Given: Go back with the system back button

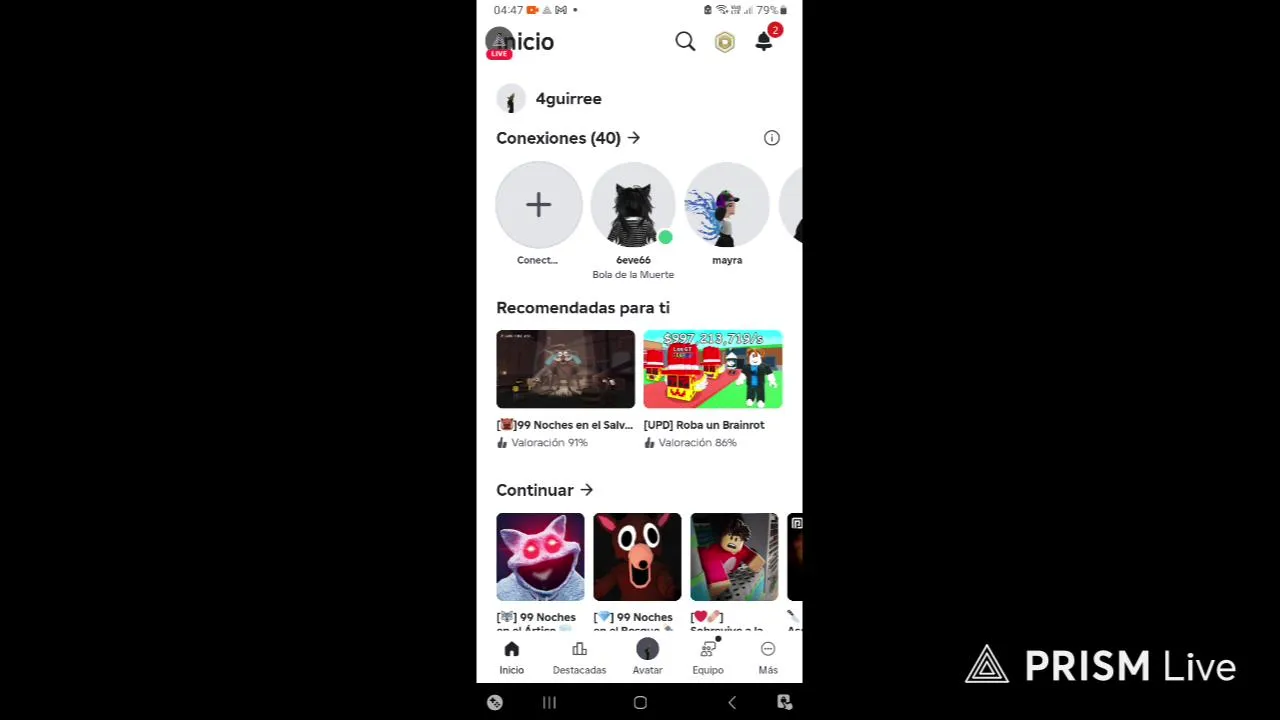Looking at the screenshot, I should (732, 703).
